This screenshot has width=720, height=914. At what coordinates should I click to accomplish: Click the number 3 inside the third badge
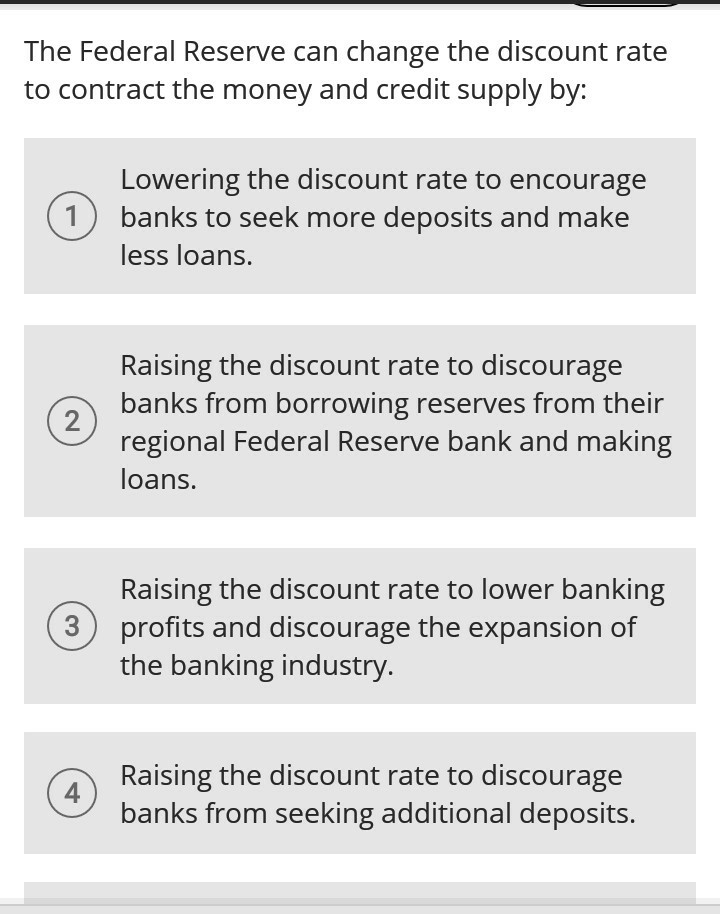click(x=71, y=626)
